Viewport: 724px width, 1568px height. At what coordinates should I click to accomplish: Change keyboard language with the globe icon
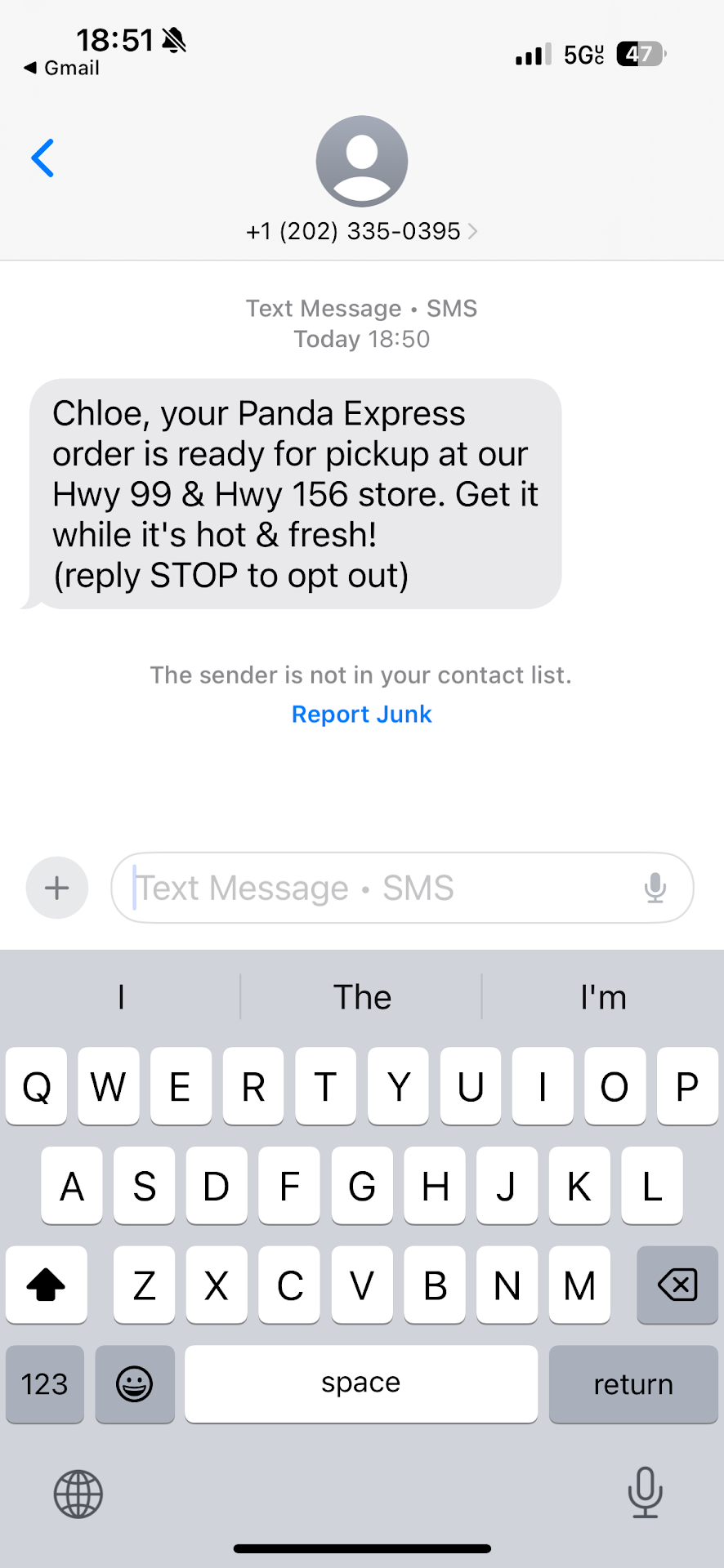[78, 1494]
